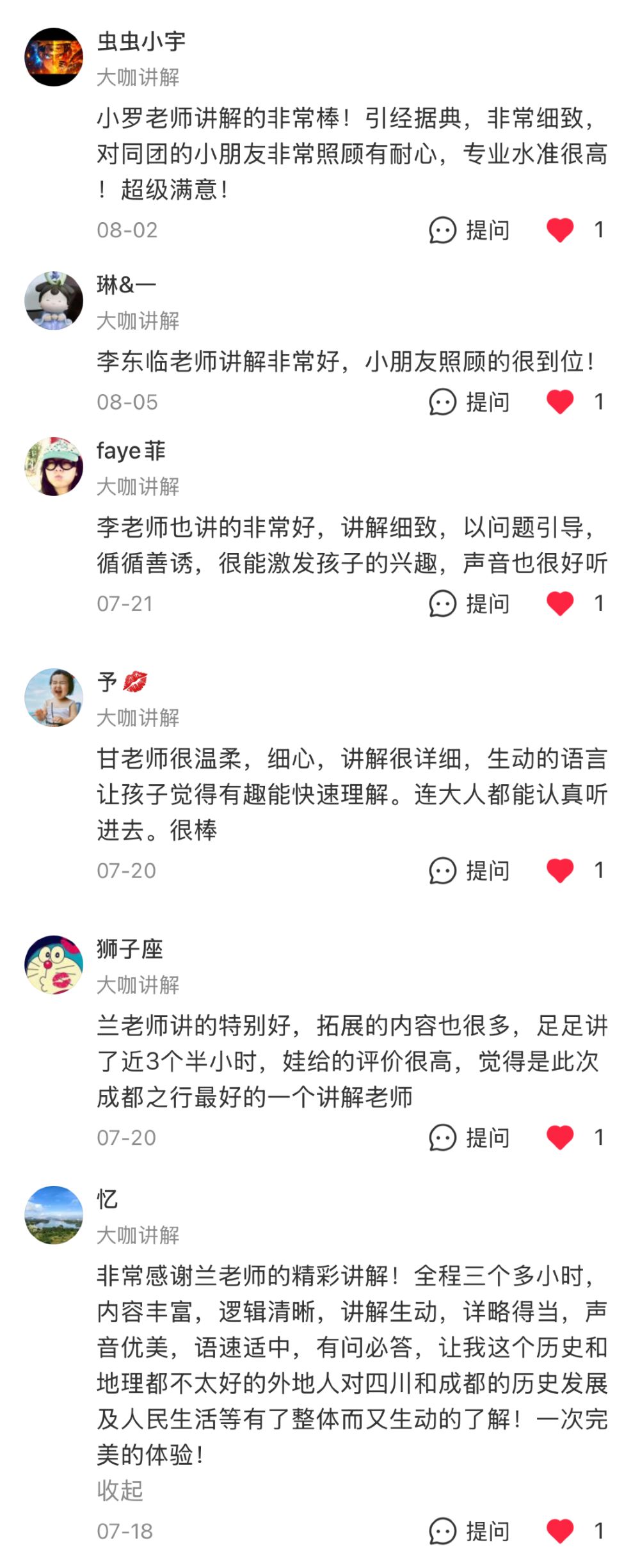Tap 提问 under 琳&一's review
The height and width of the screenshot is (1568, 640).
click(x=469, y=402)
